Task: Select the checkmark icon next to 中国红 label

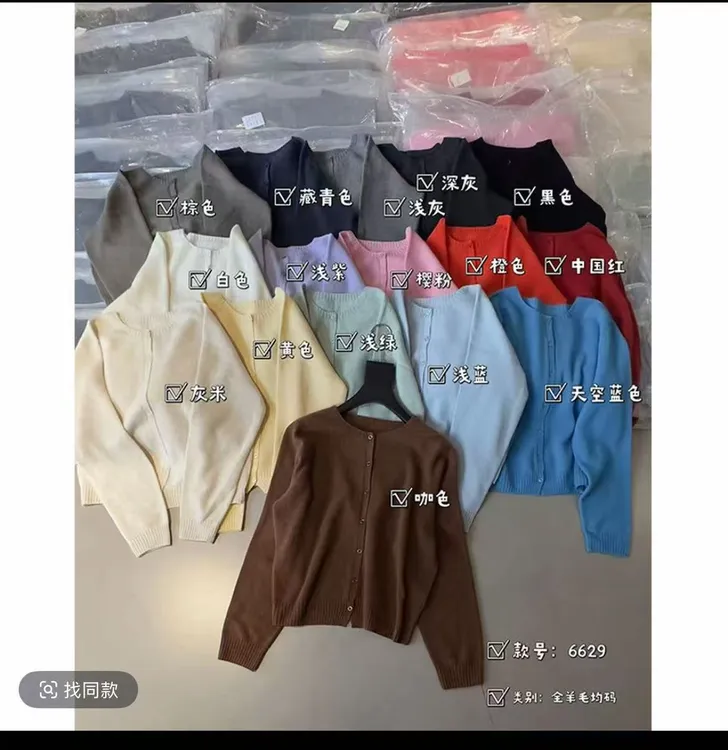Action: [552, 266]
